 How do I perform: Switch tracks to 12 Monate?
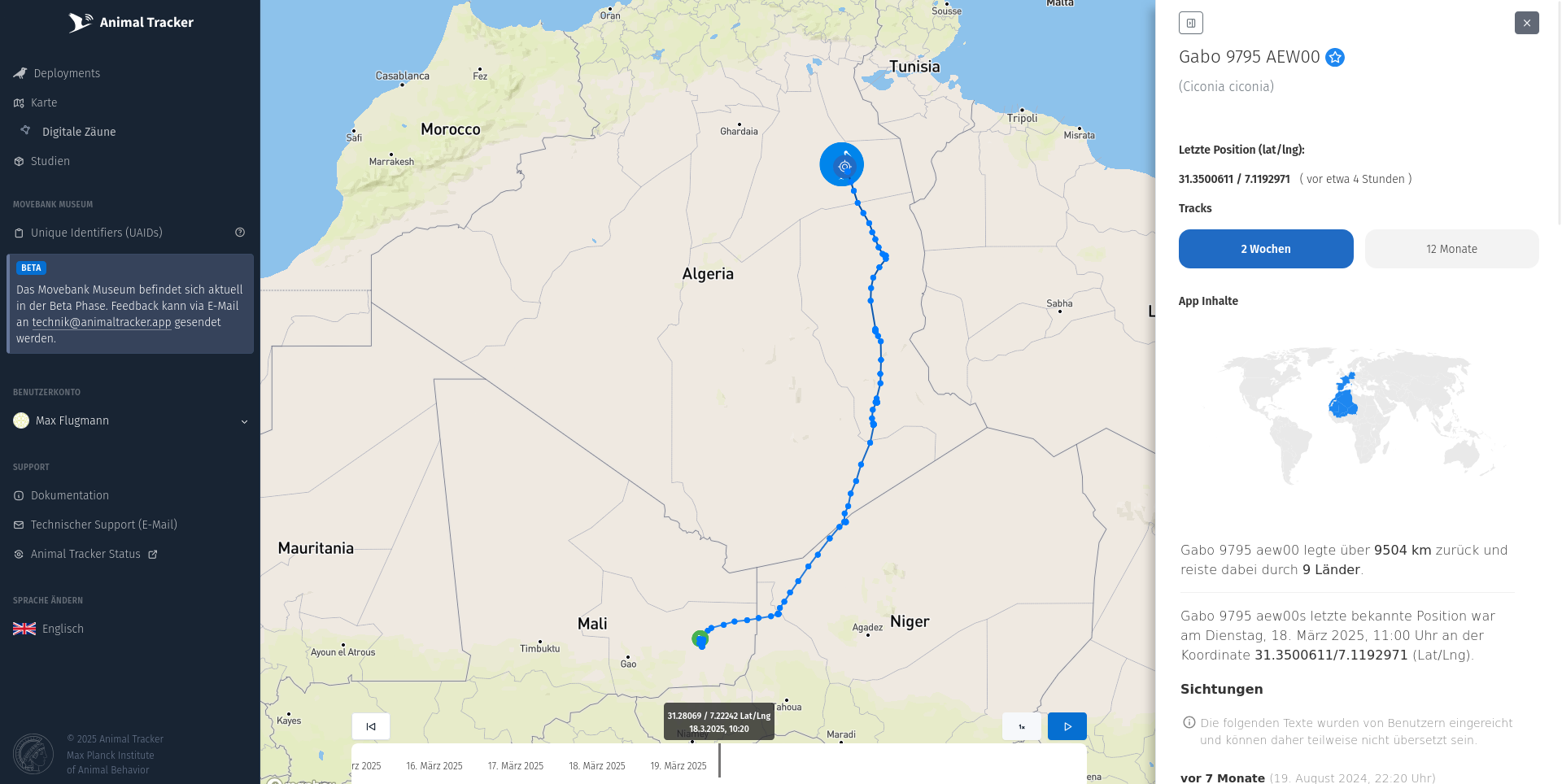(1451, 249)
